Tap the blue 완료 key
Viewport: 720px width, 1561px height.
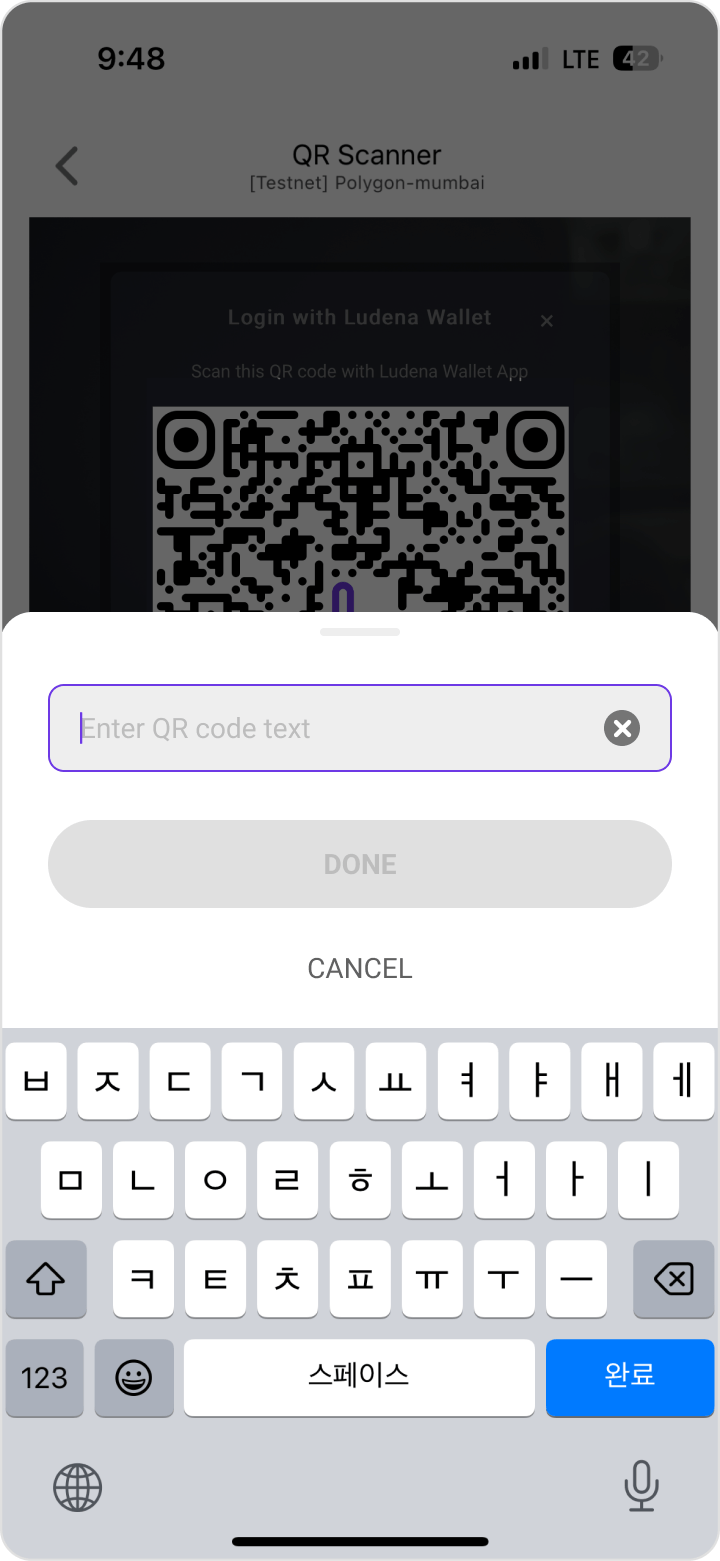coord(629,1377)
